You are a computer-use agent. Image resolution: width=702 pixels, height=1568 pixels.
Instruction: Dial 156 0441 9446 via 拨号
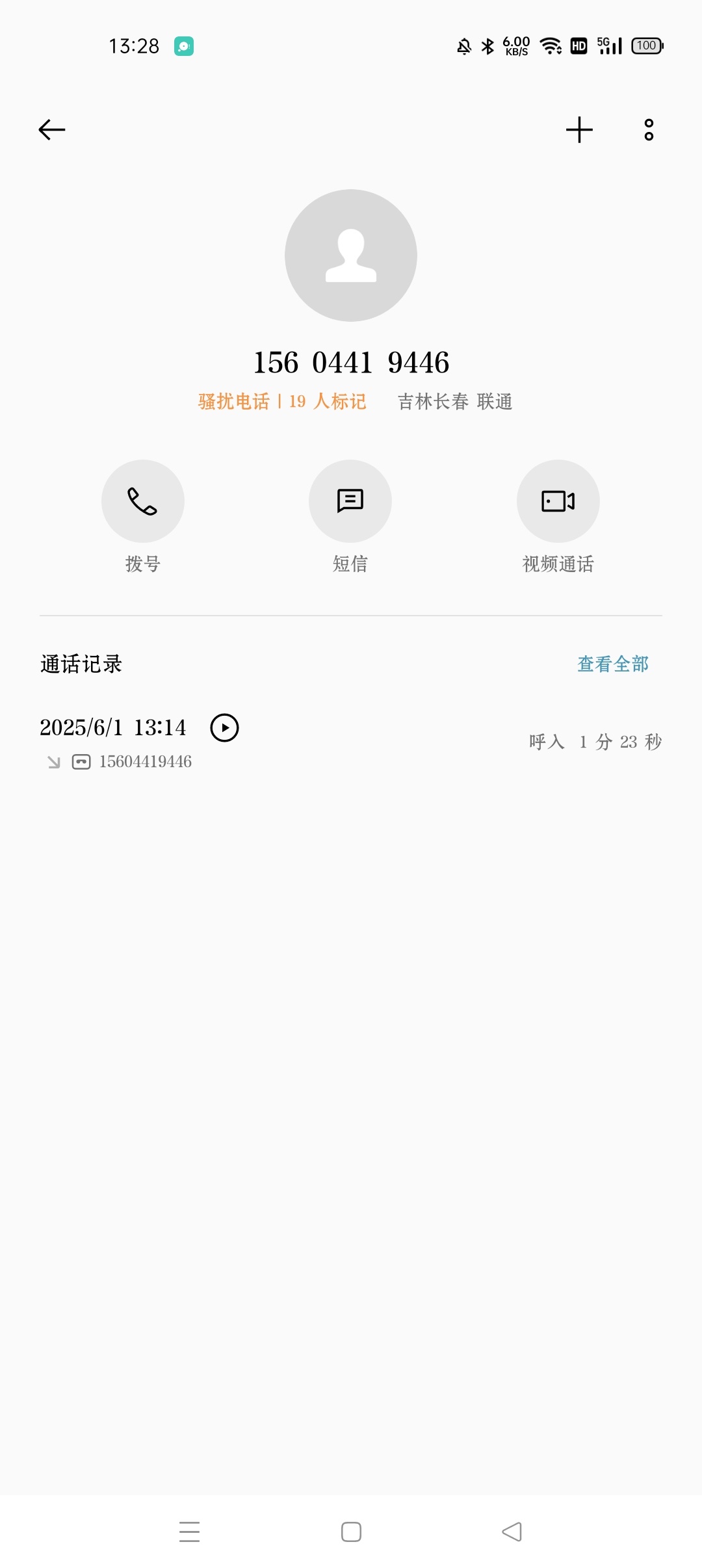[x=143, y=501]
